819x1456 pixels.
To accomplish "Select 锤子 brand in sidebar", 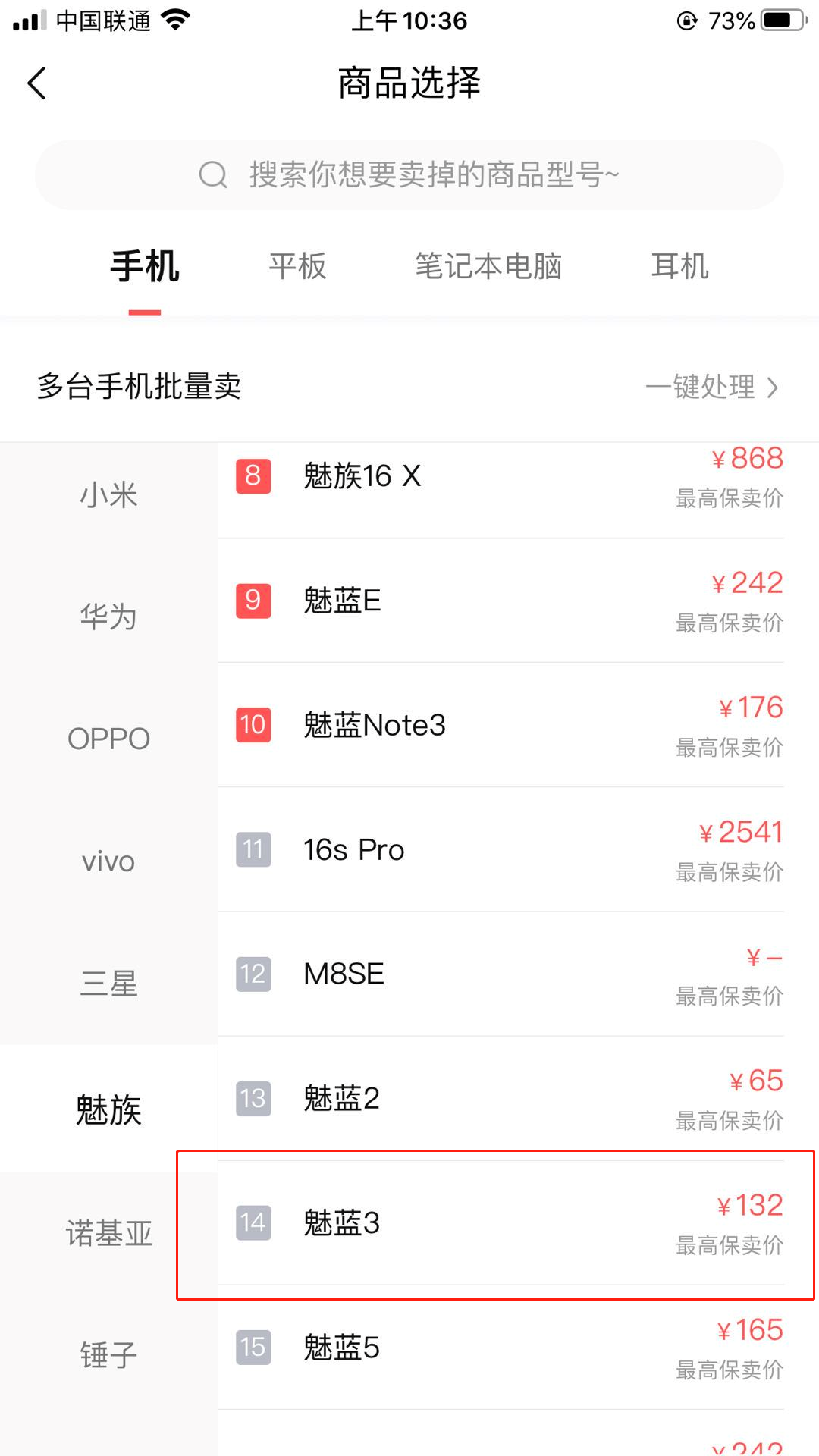I will pyautogui.click(x=108, y=1355).
